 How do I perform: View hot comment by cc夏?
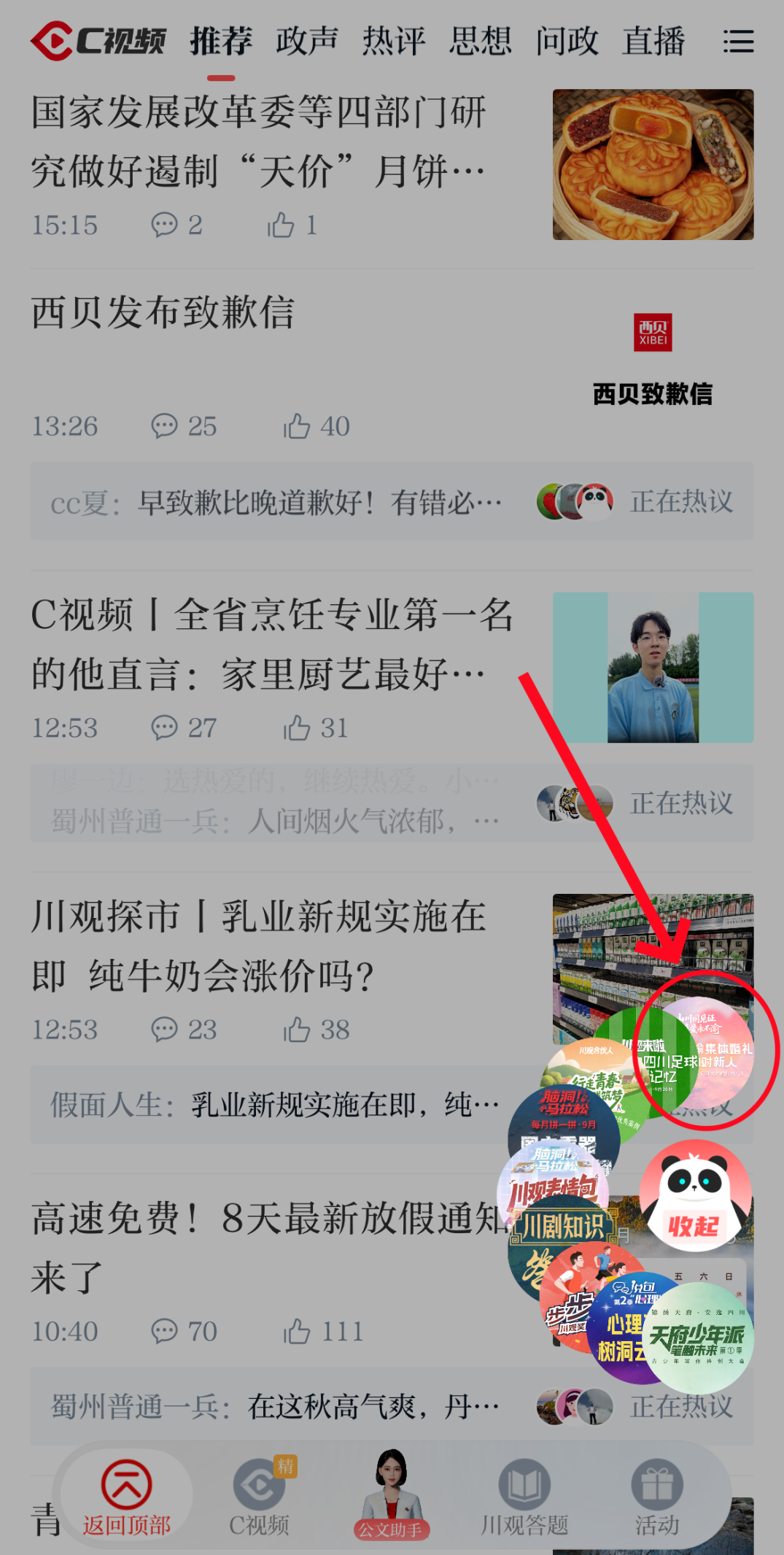[277, 503]
